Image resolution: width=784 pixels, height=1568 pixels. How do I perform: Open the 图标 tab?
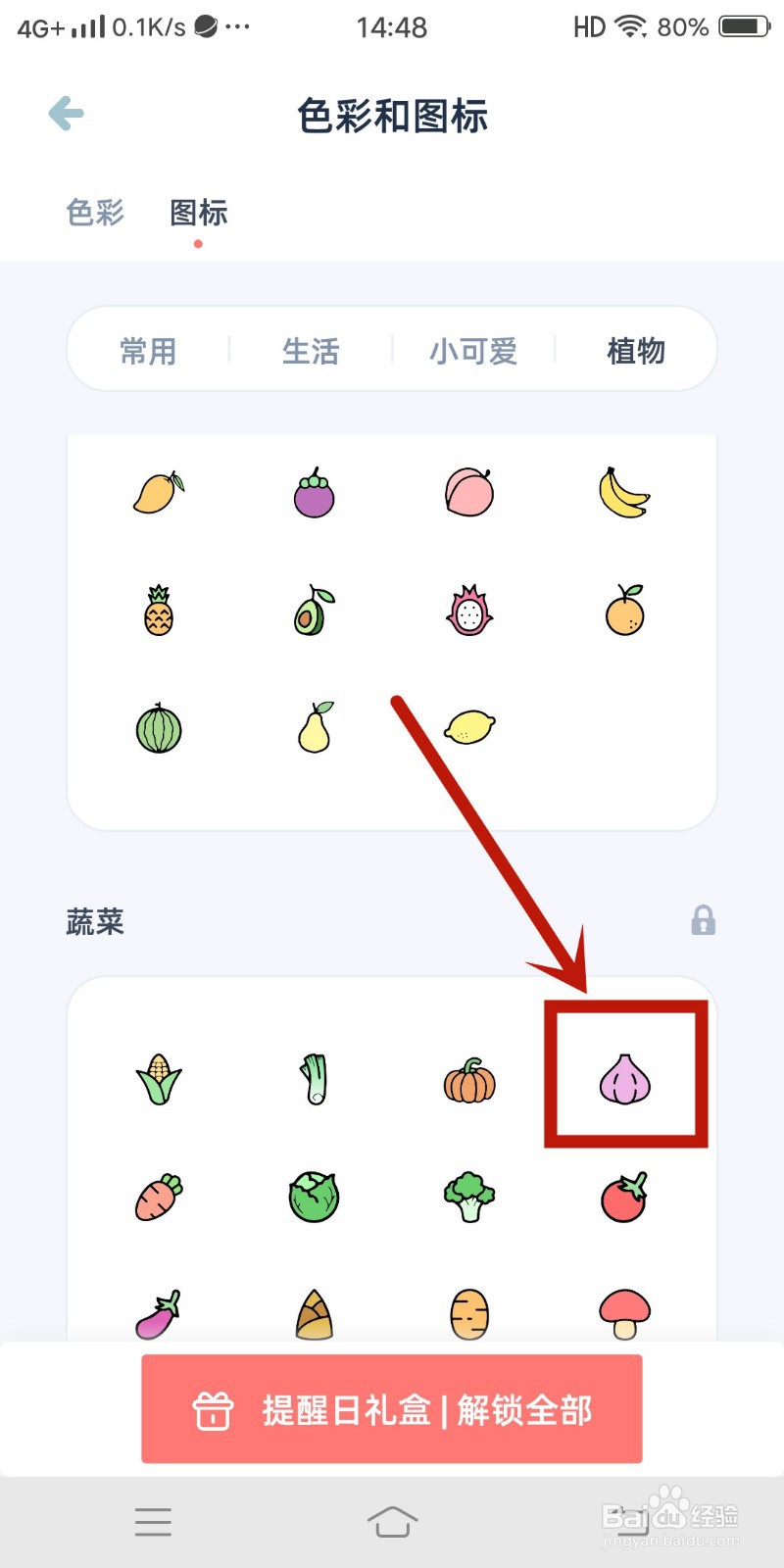click(198, 214)
